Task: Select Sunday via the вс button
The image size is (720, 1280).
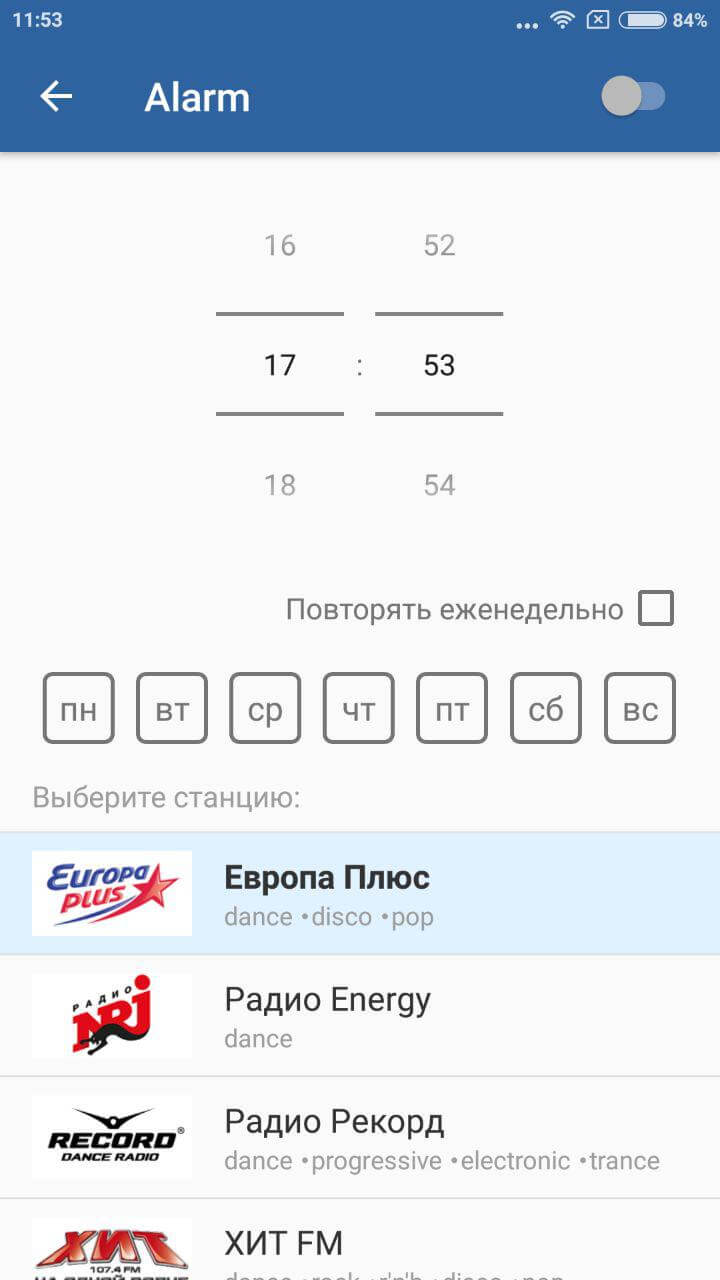Action: (x=639, y=708)
